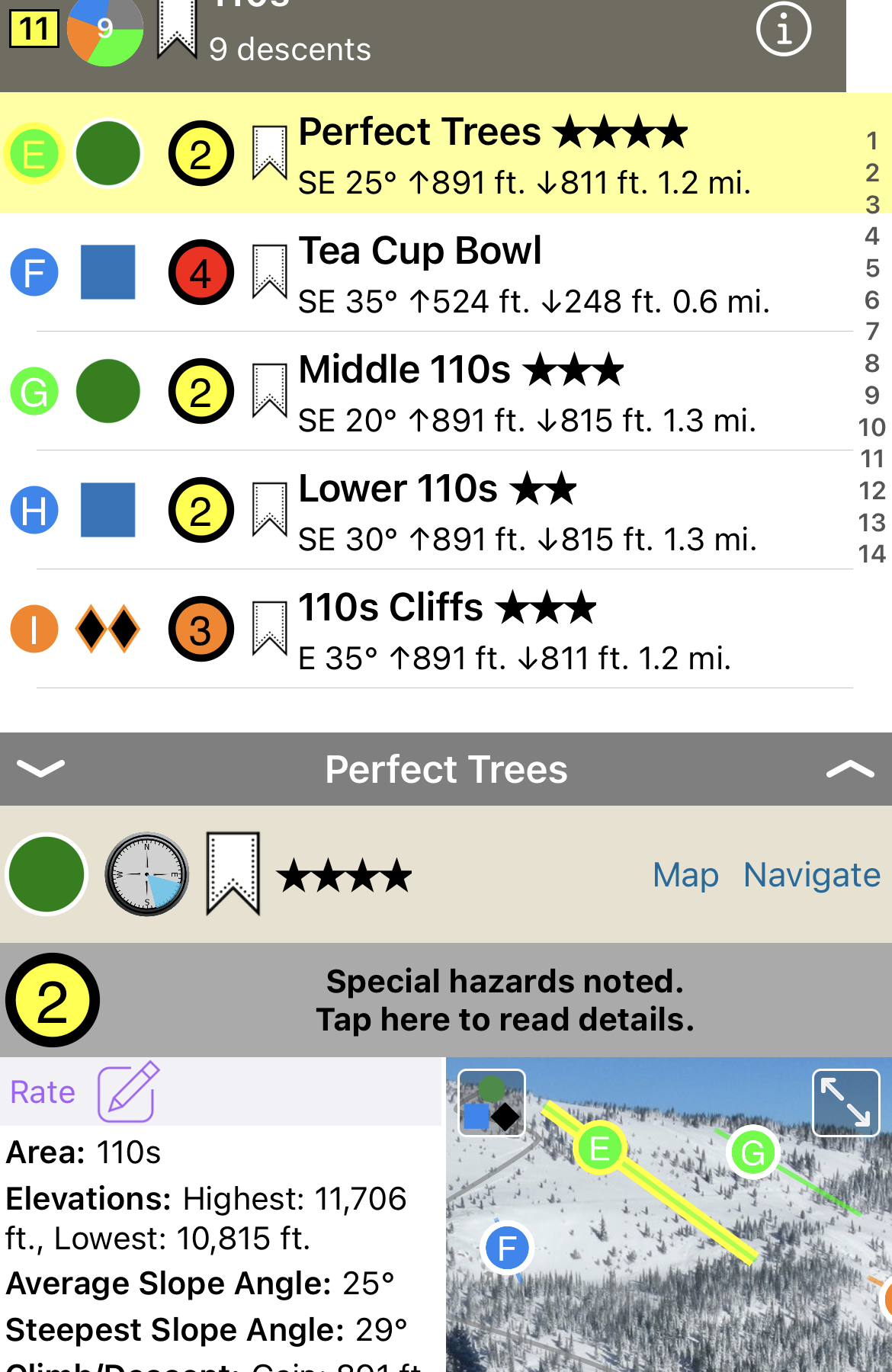Open the info icon in the header
The height and width of the screenshot is (1372, 892).
[x=783, y=30]
